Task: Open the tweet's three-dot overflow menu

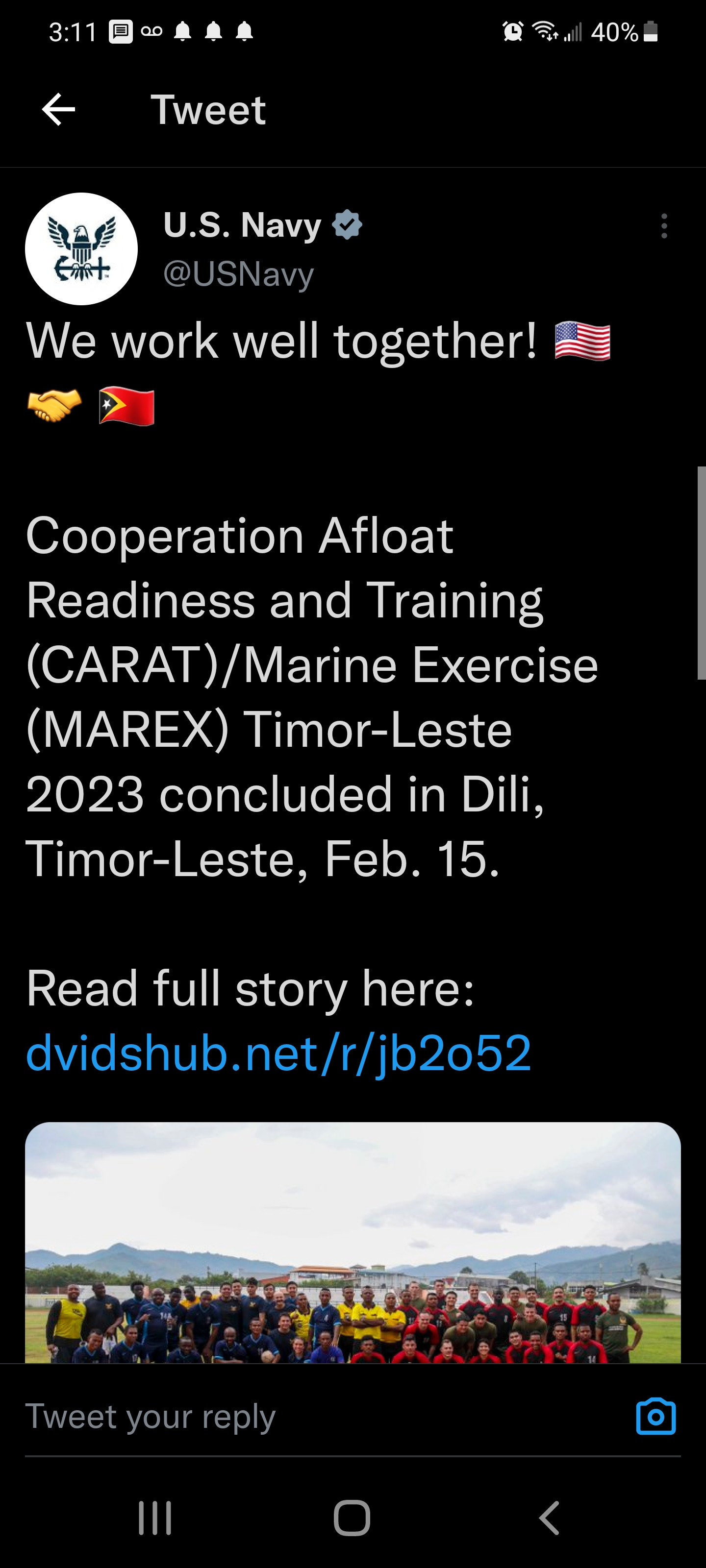Action: (x=664, y=226)
